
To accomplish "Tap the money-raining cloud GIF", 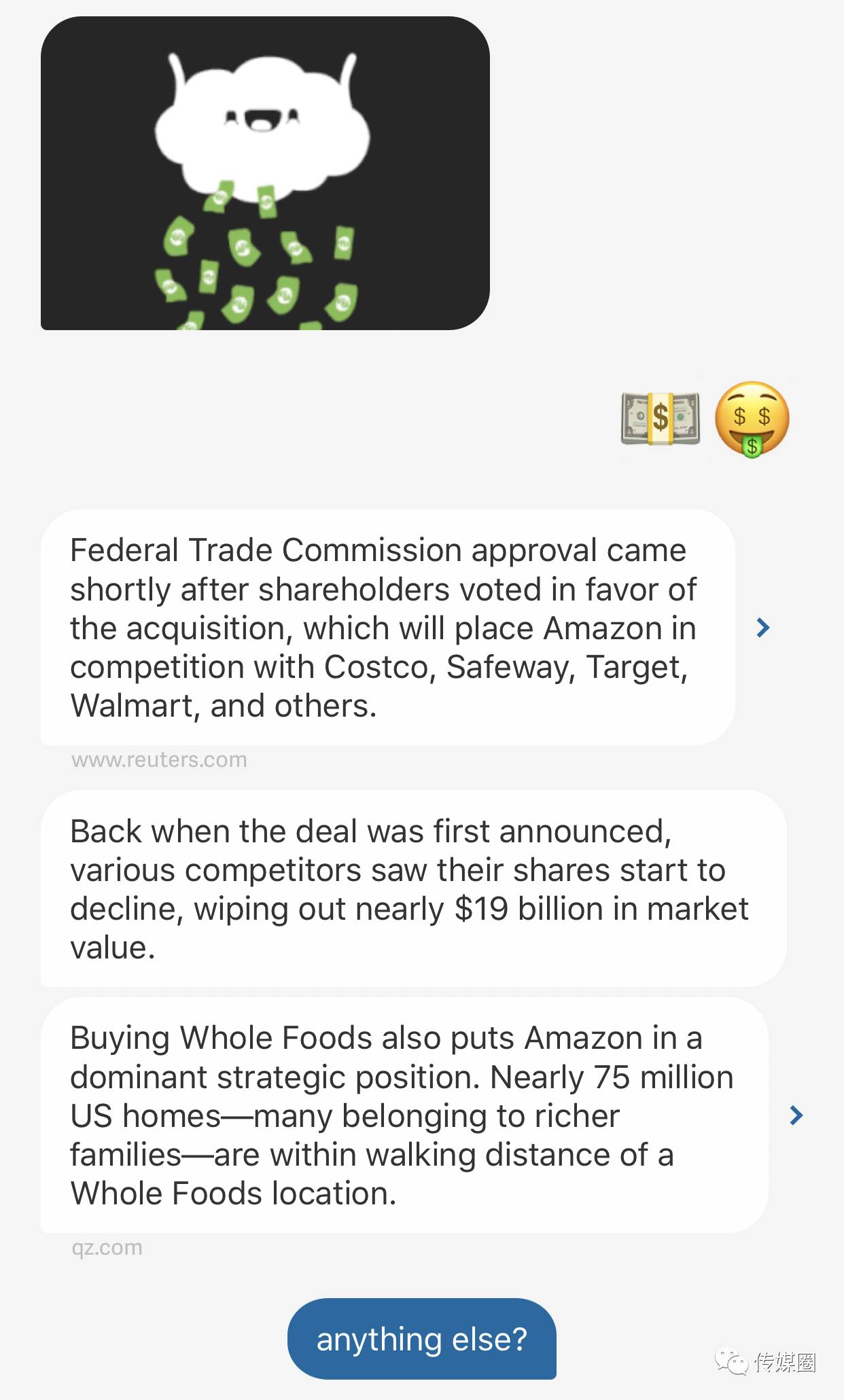I will pos(265,173).
